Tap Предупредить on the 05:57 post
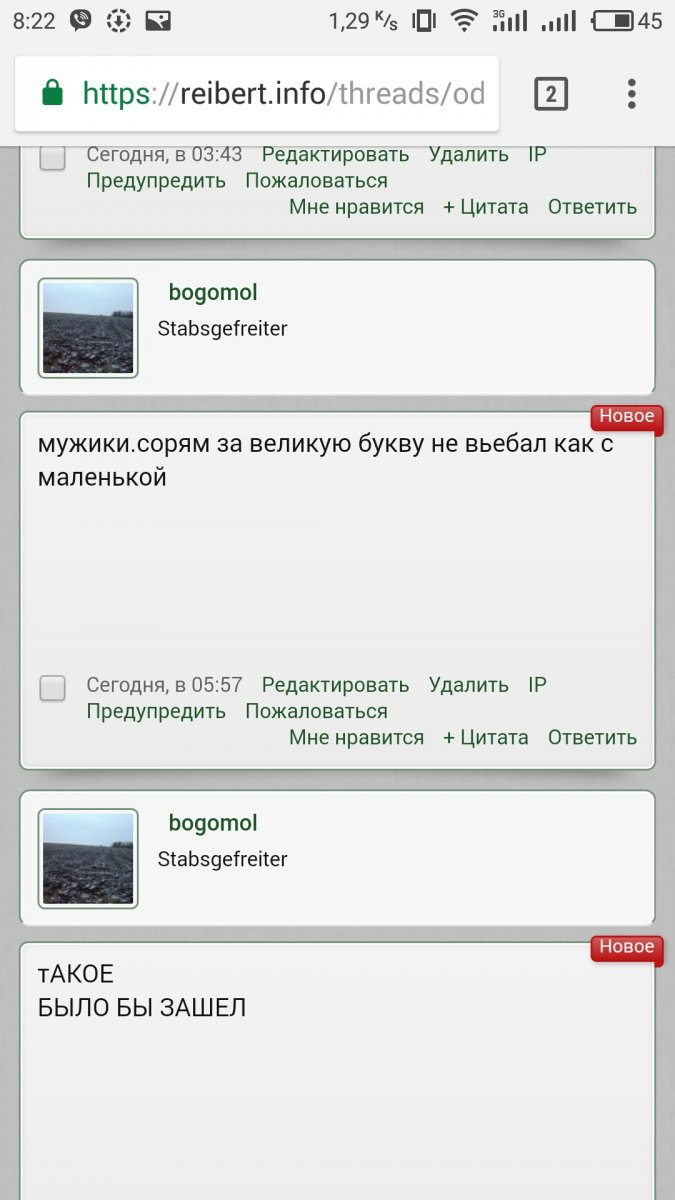675x1200 pixels. tap(156, 711)
